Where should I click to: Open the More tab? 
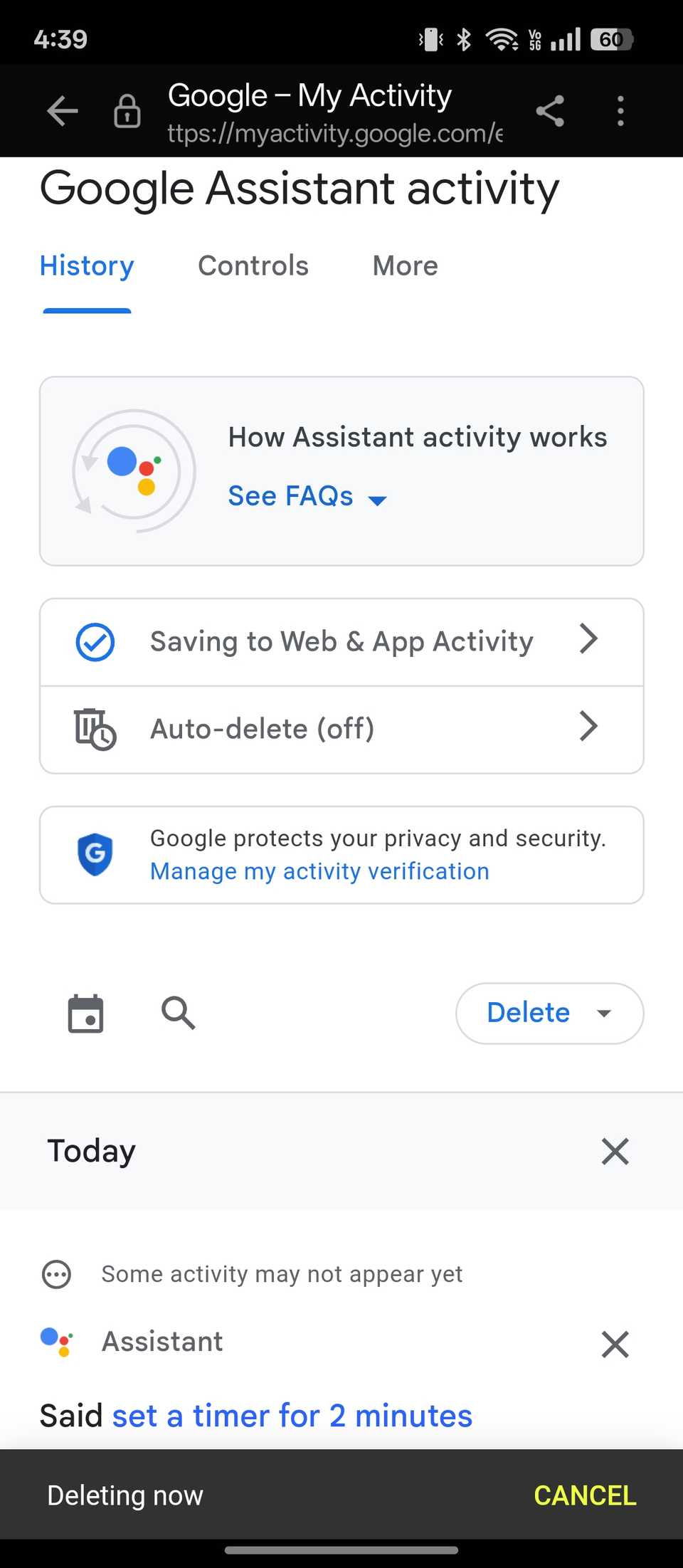(x=404, y=265)
